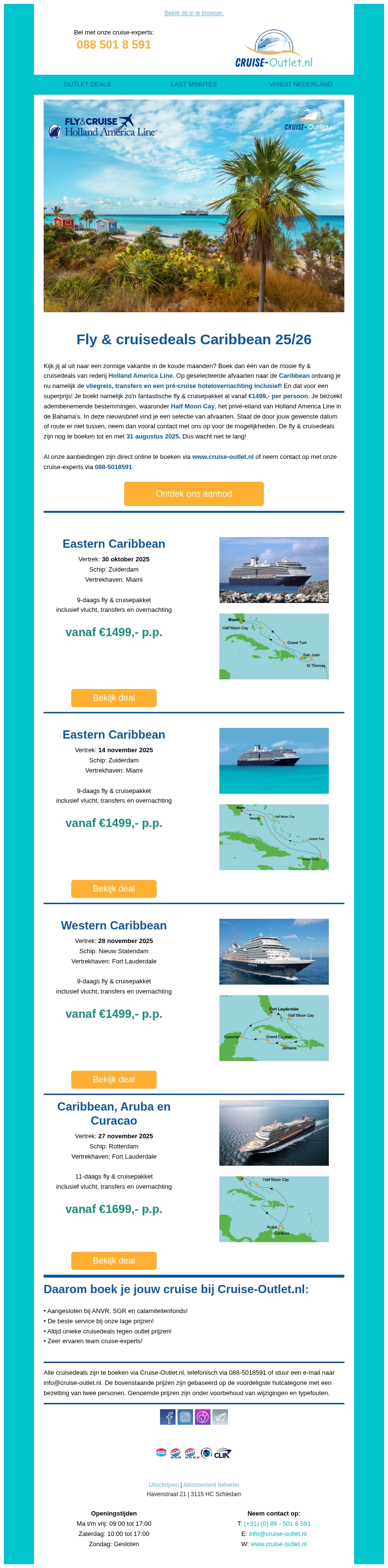
Task: Open the globe website icon
Action: (203, 1417)
